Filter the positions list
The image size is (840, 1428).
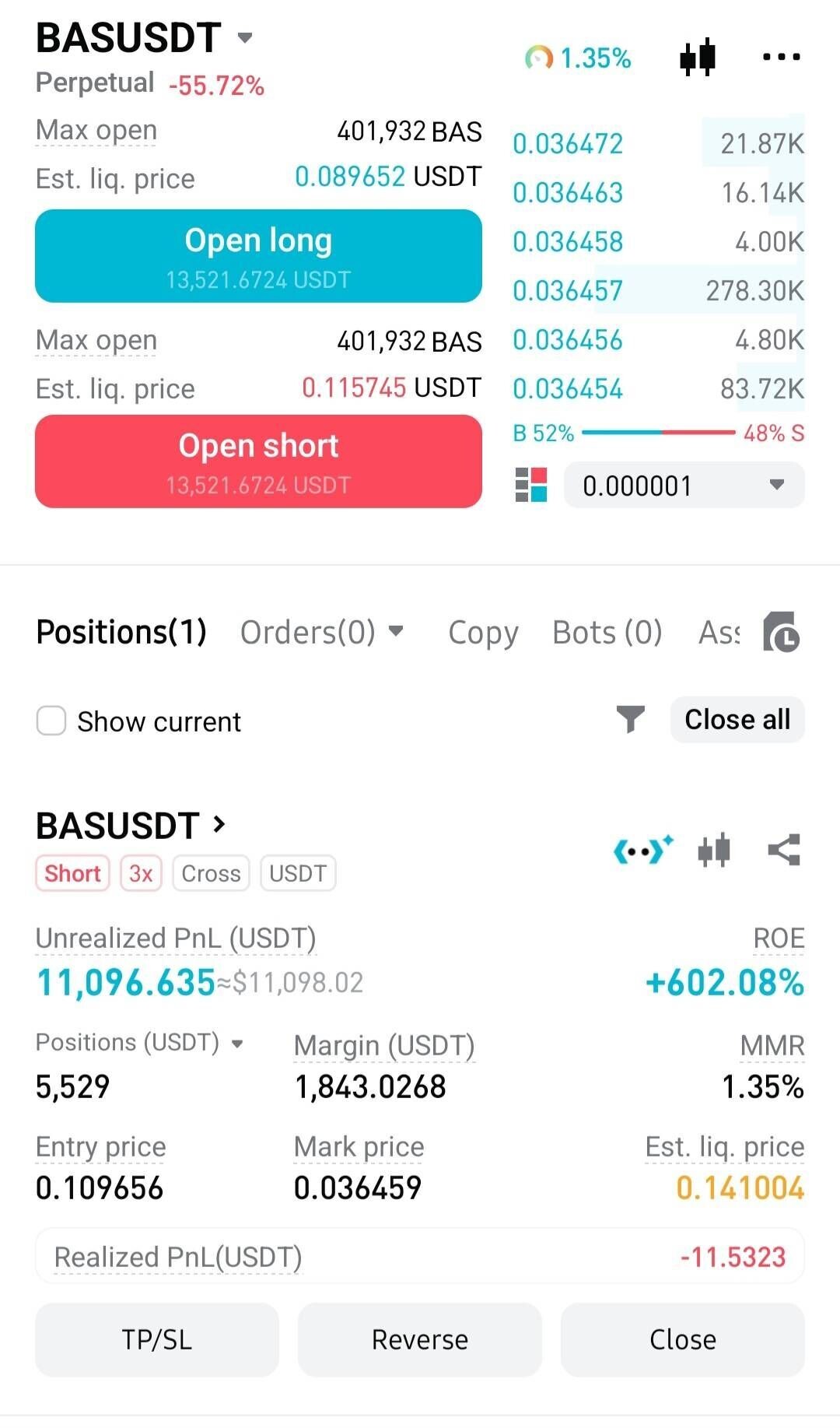point(630,719)
